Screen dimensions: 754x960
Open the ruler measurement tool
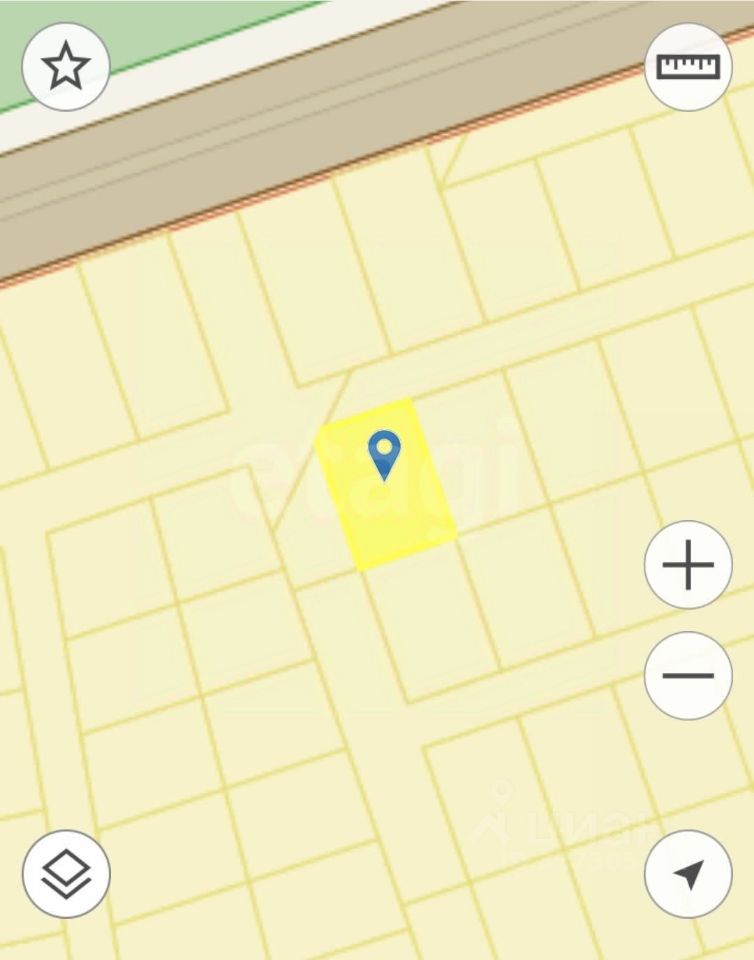[688, 66]
